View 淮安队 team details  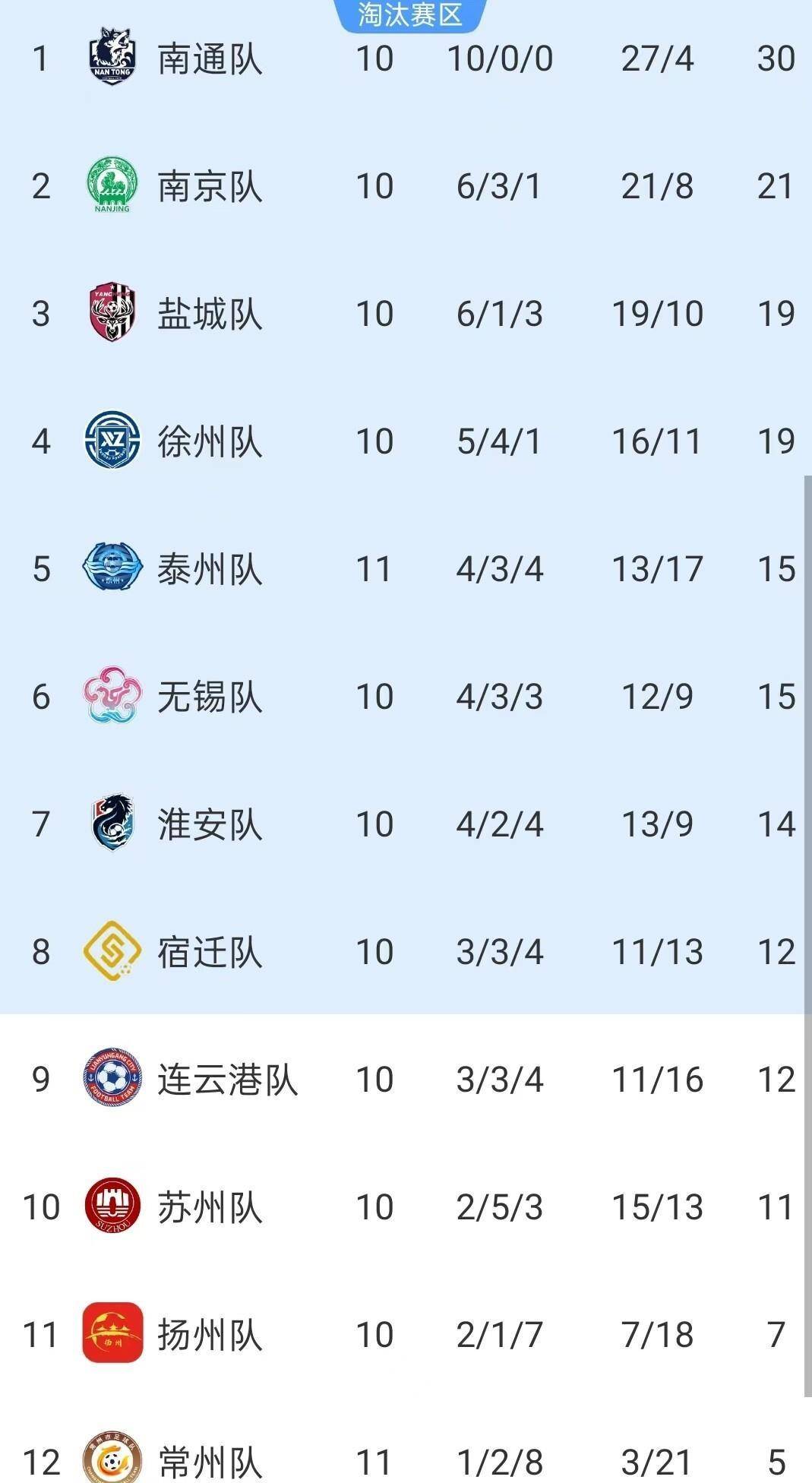point(406,825)
